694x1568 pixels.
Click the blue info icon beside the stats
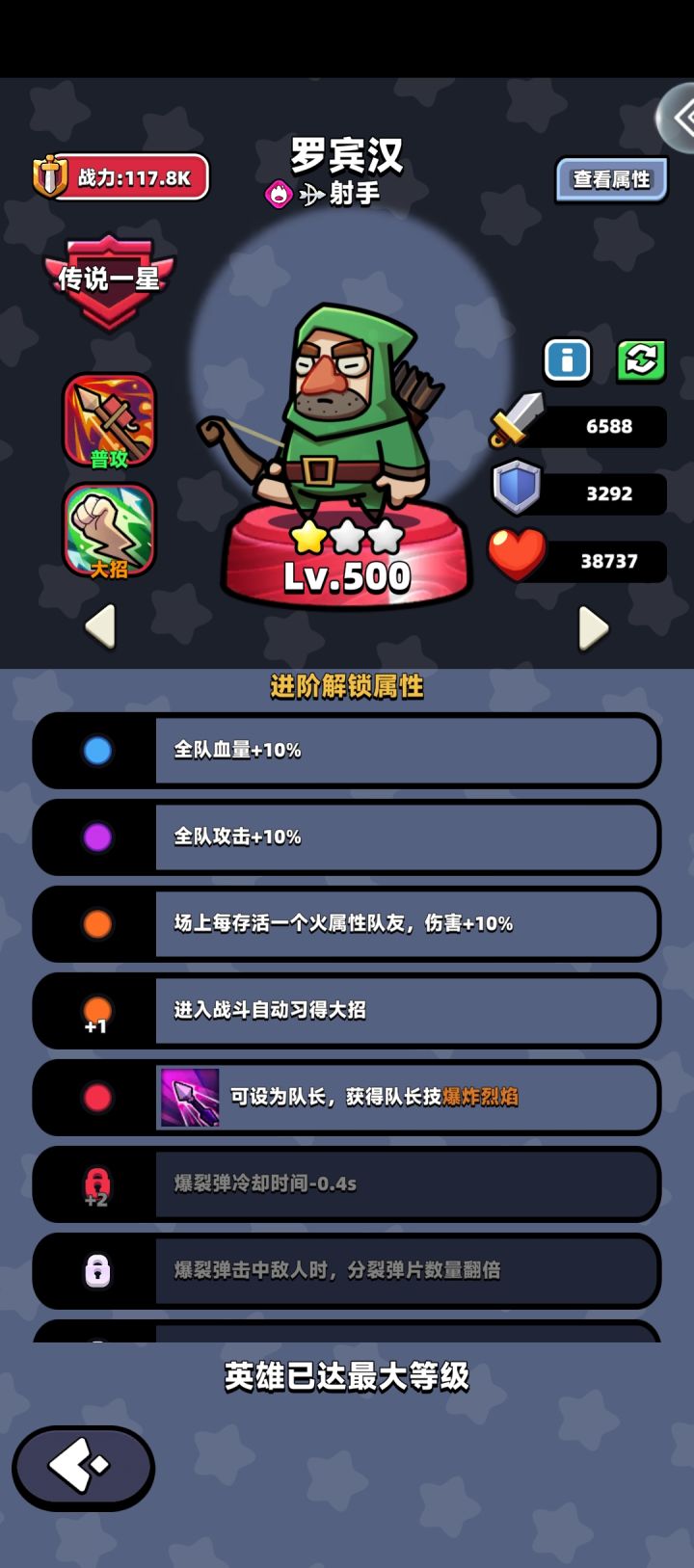(x=567, y=360)
